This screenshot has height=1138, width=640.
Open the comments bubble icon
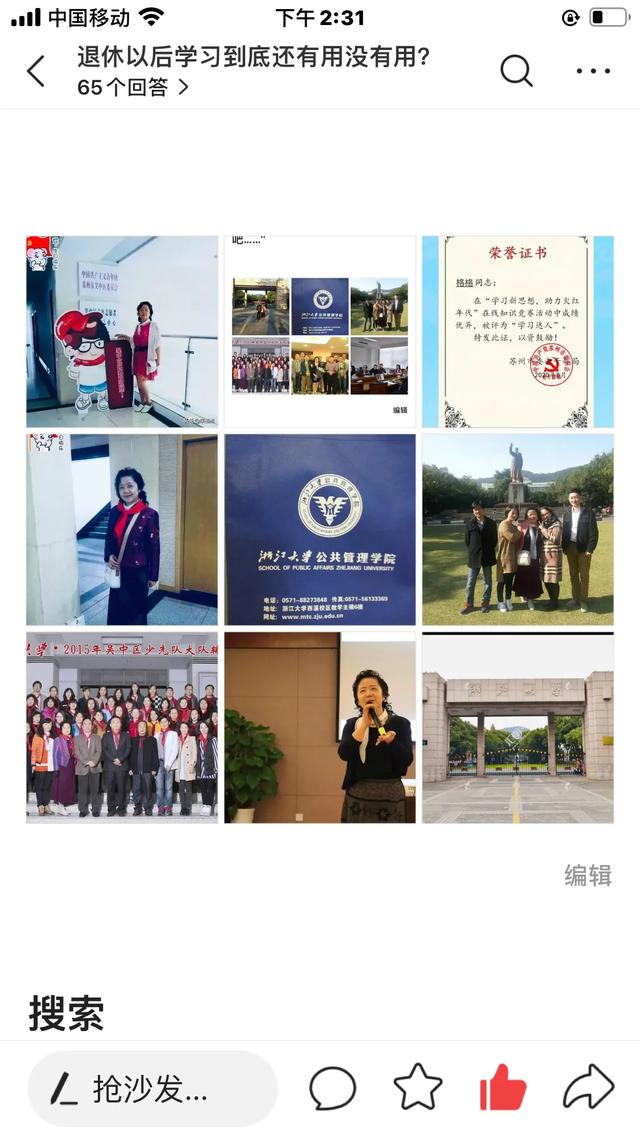pyautogui.click(x=332, y=1088)
